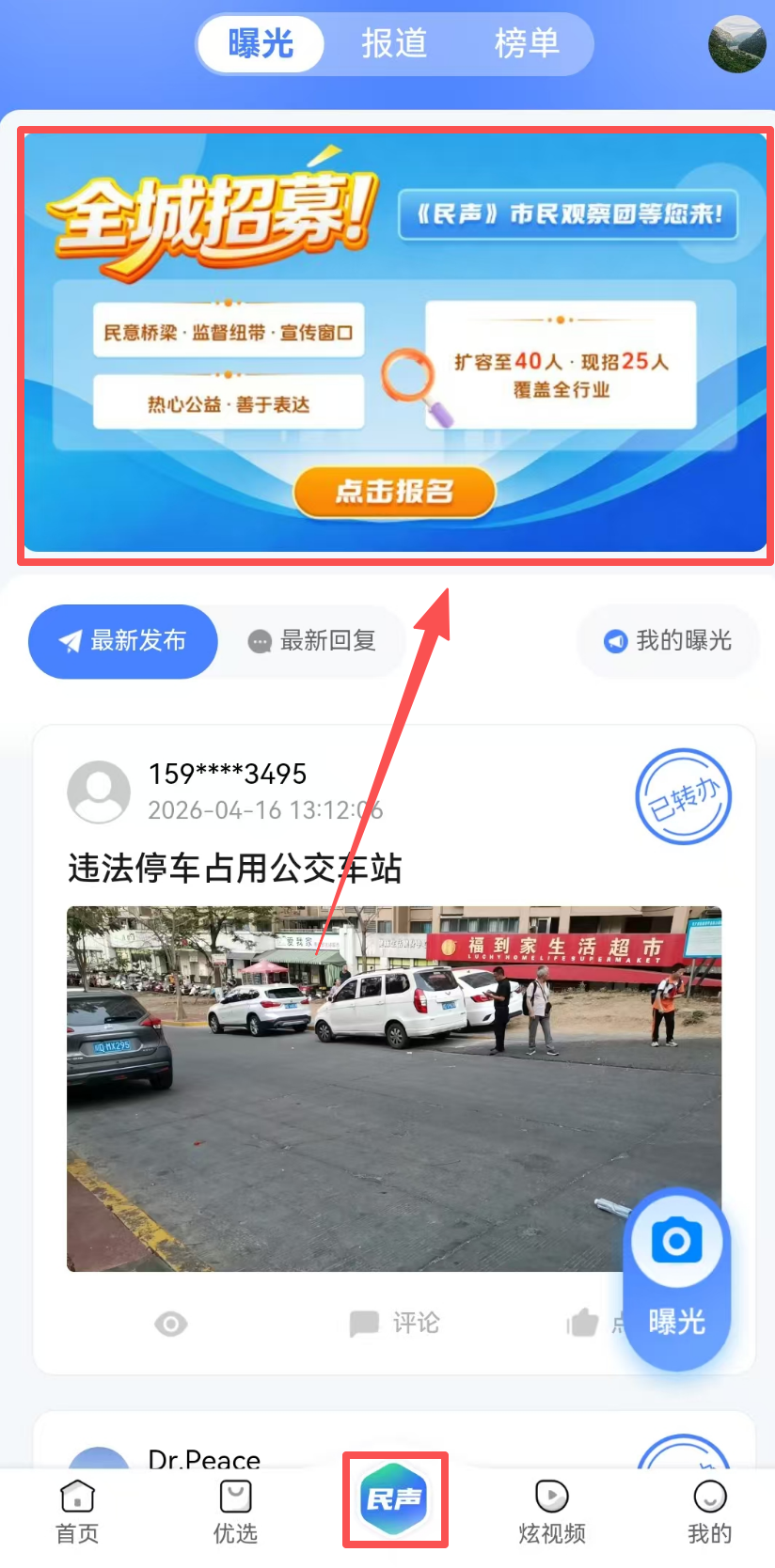Like the 违法停车占用公交车站 post

coord(583,1323)
